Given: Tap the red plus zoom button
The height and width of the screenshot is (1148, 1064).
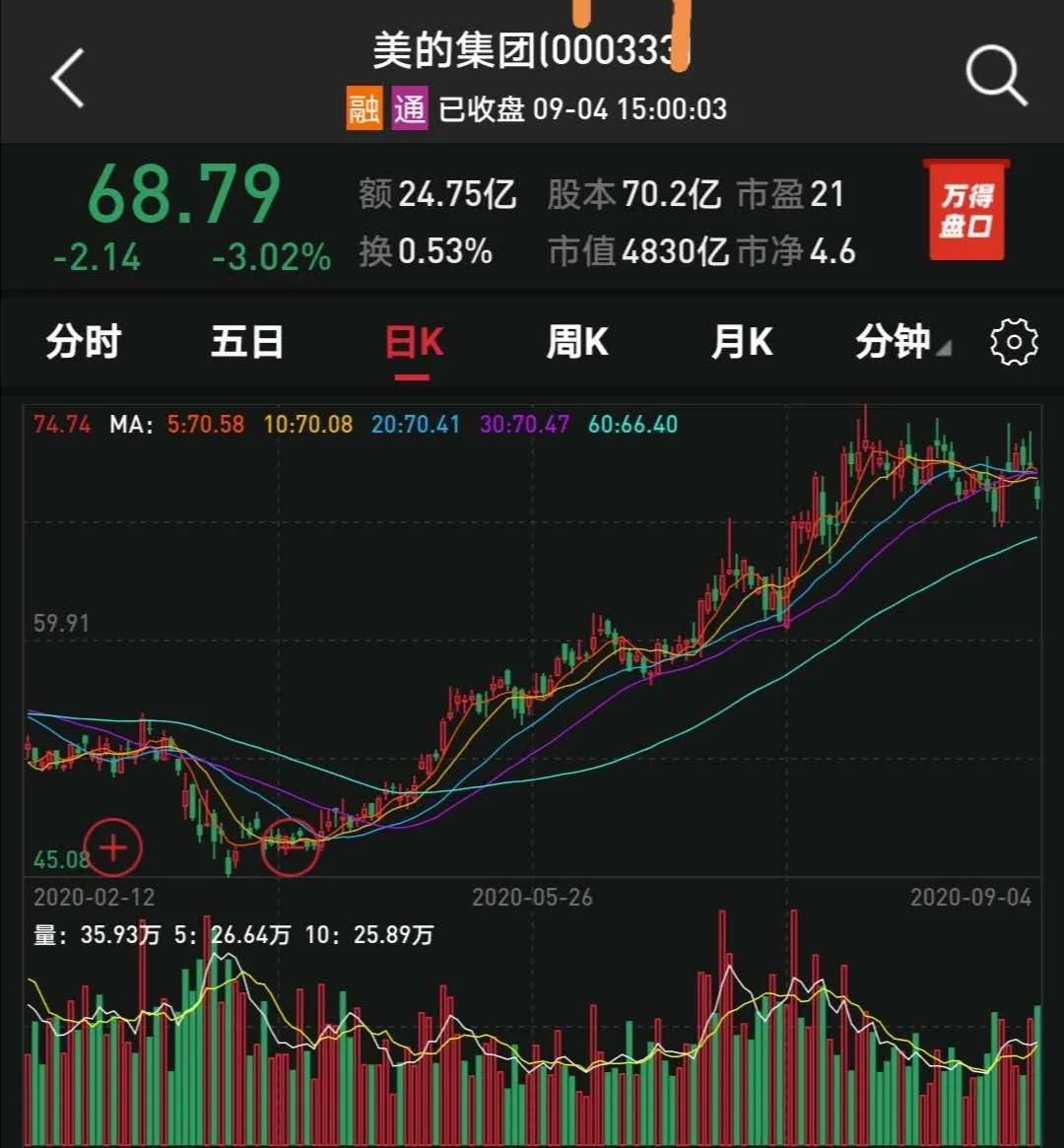Looking at the screenshot, I should coord(114,846).
